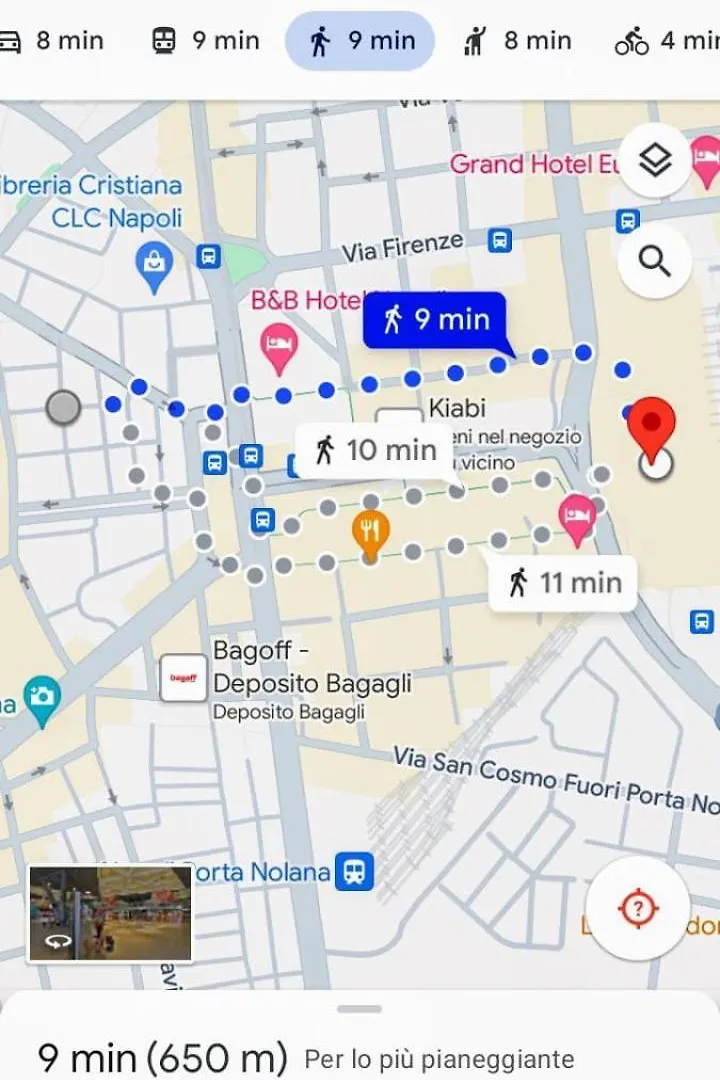
Task: Select the walking 9 min tab
Action: (x=359, y=42)
